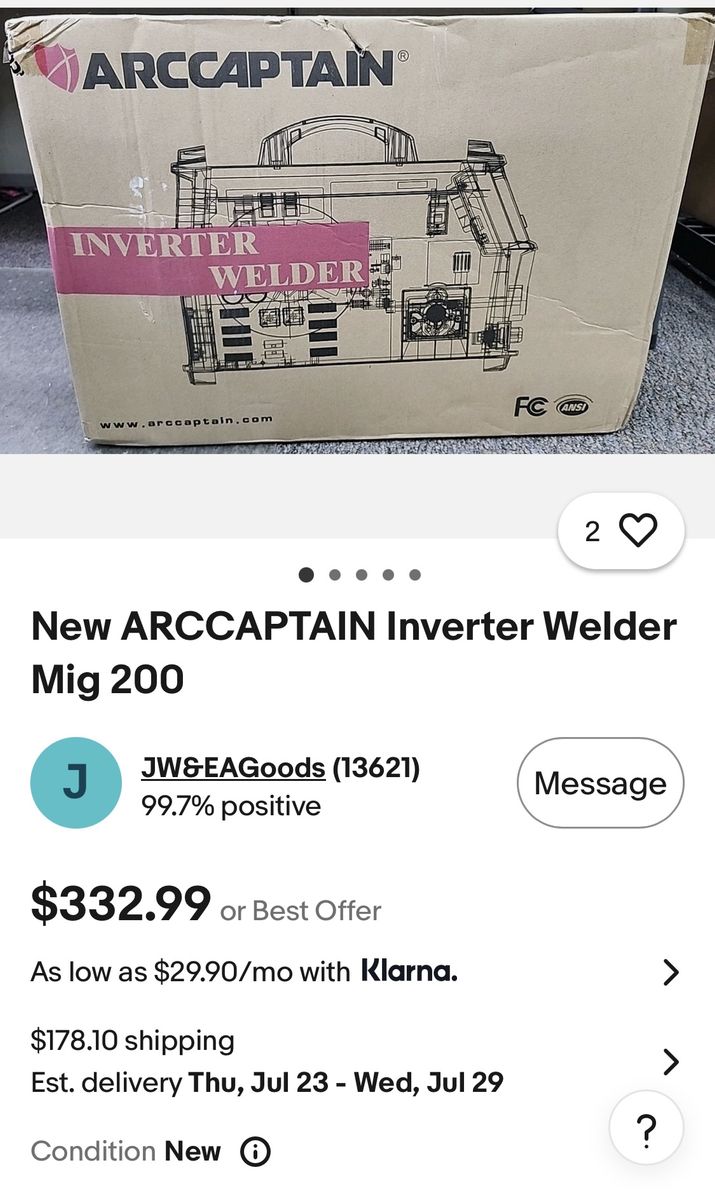Open Klarna monthly payment details
715x1200 pixels.
pos(357,971)
